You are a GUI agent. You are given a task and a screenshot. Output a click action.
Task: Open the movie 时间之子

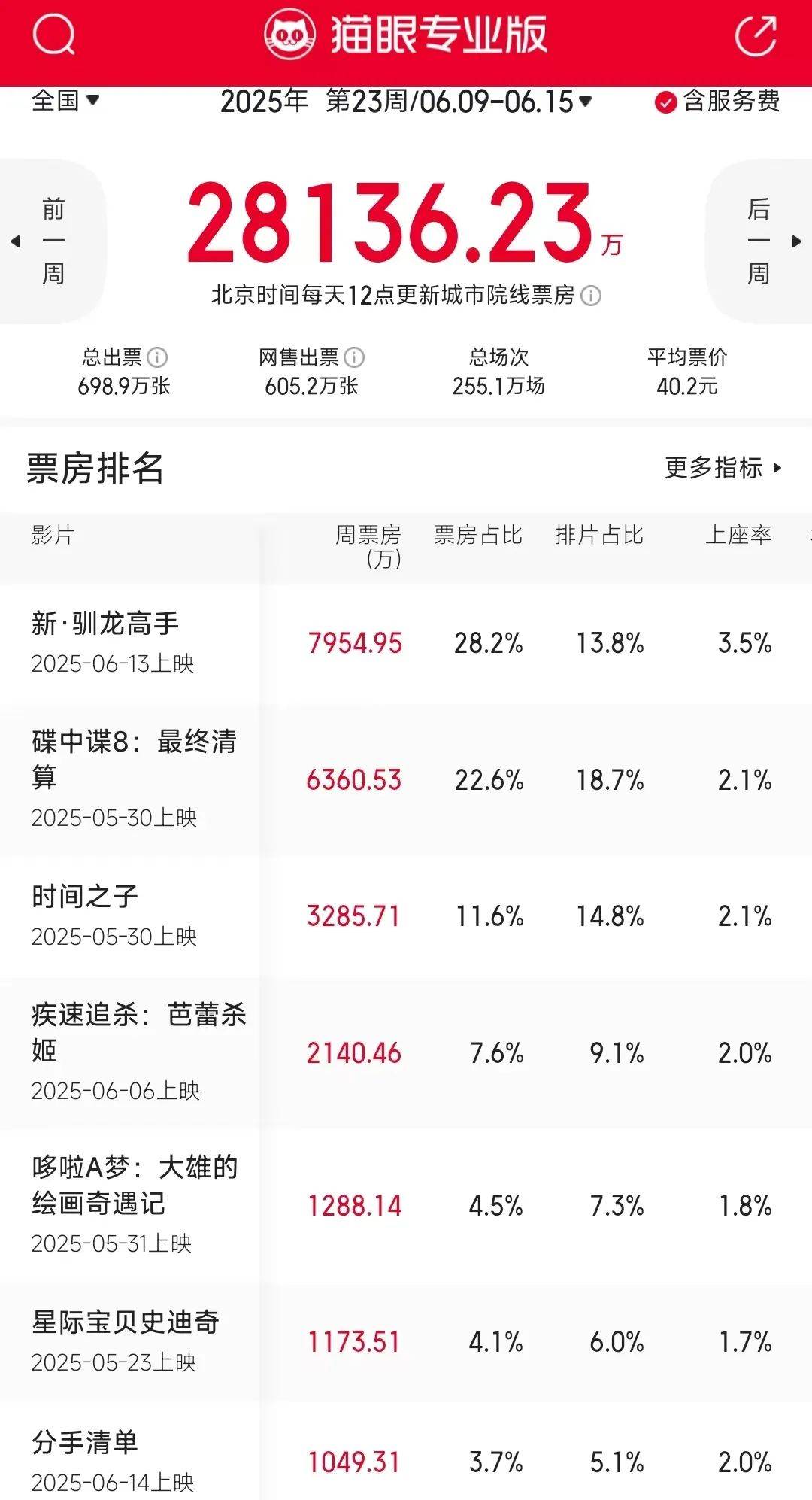(406, 916)
